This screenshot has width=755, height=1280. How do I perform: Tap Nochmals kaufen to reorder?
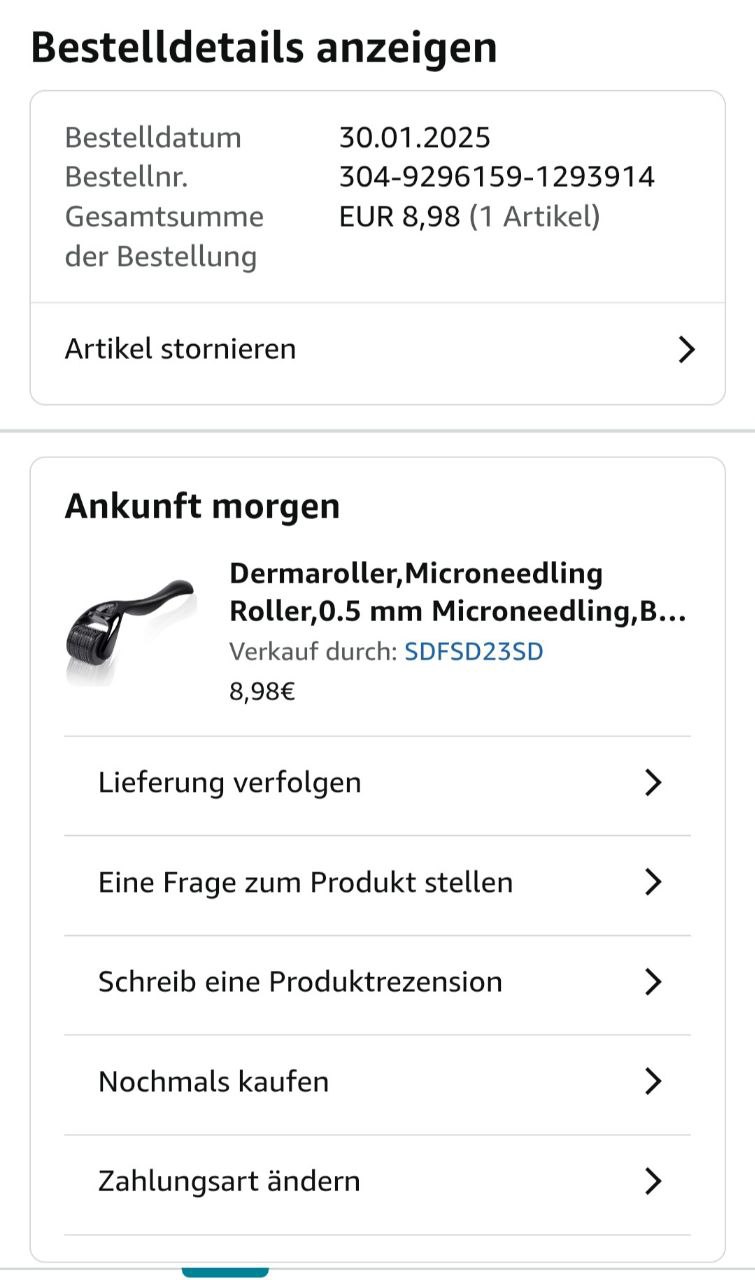377,1082
